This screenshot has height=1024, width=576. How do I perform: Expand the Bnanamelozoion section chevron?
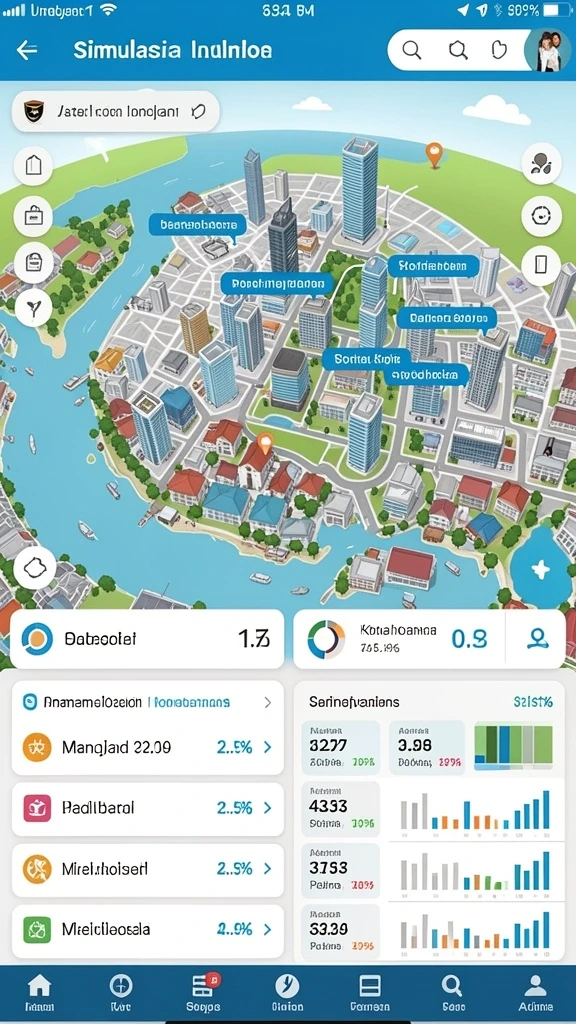tap(267, 703)
